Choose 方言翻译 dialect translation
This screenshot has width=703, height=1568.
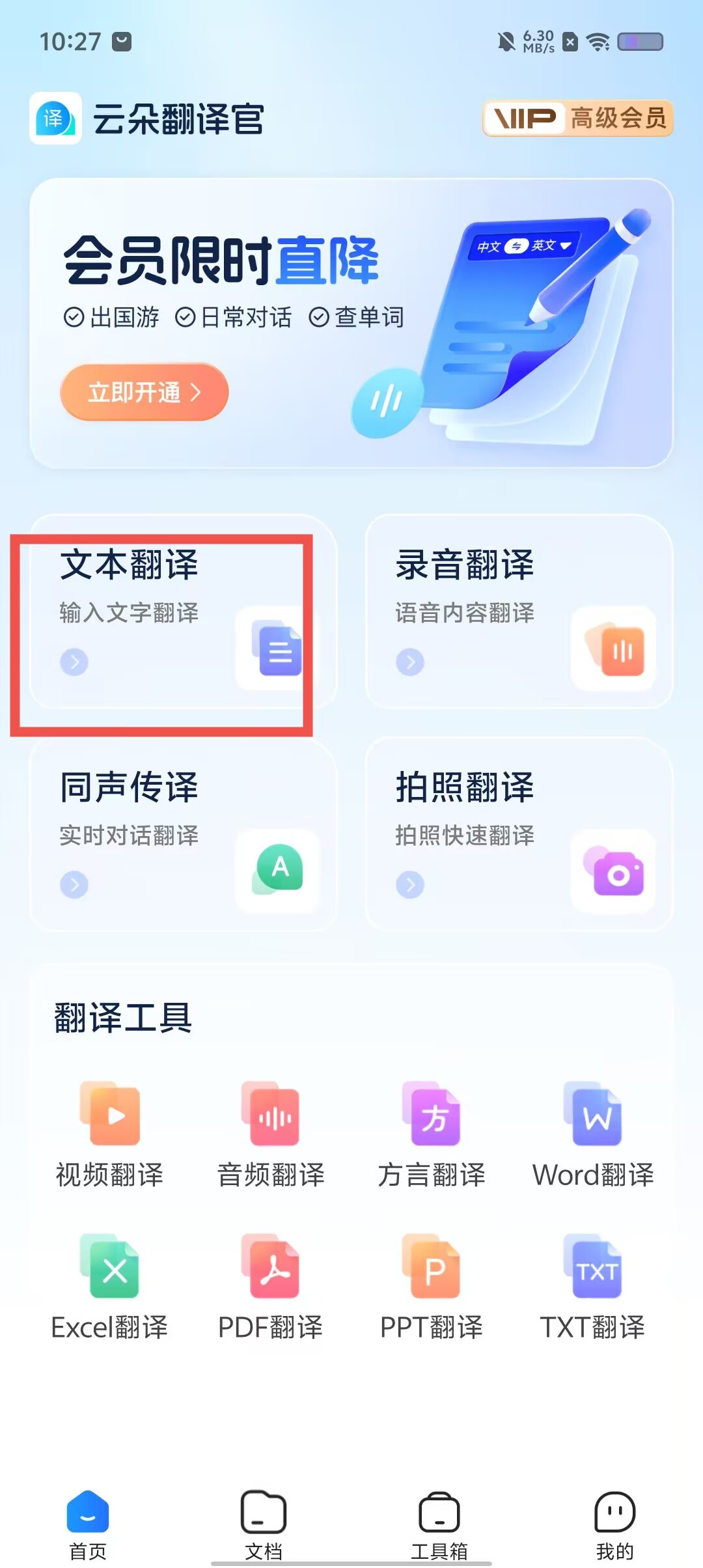click(x=432, y=1133)
